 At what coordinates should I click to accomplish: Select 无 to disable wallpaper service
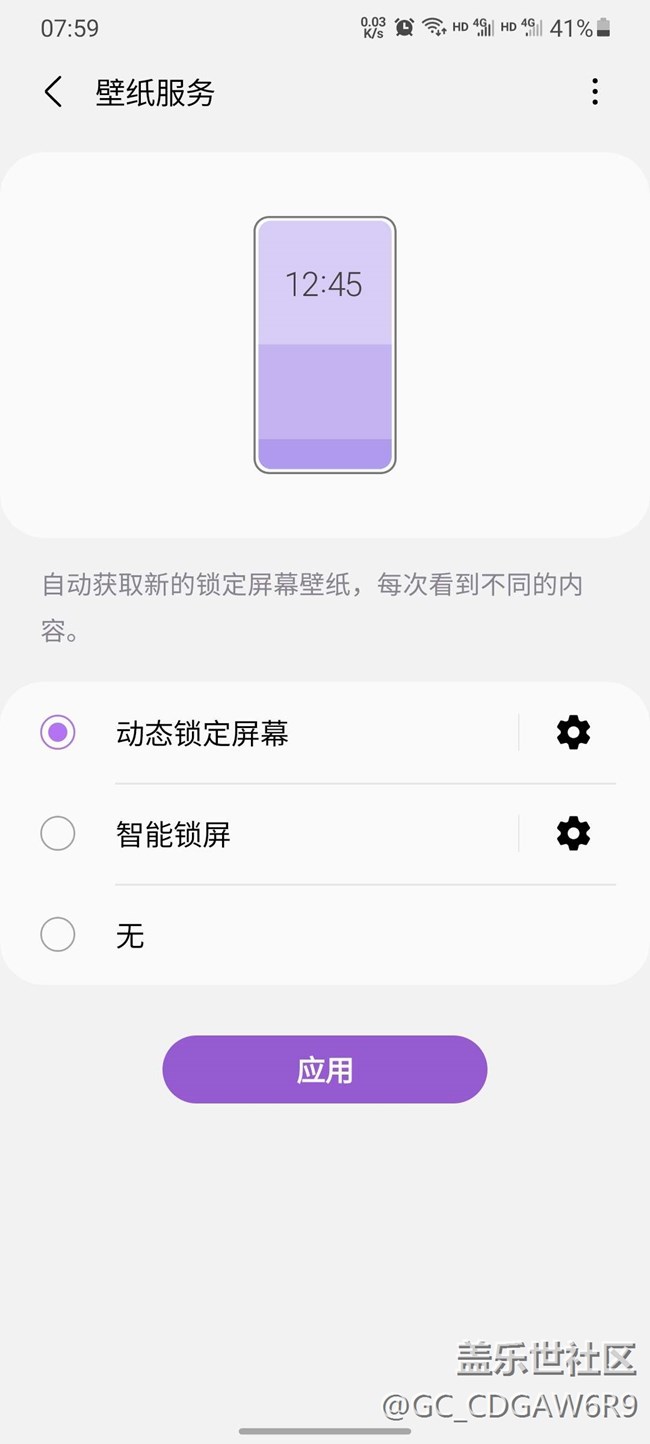point(58,935)
